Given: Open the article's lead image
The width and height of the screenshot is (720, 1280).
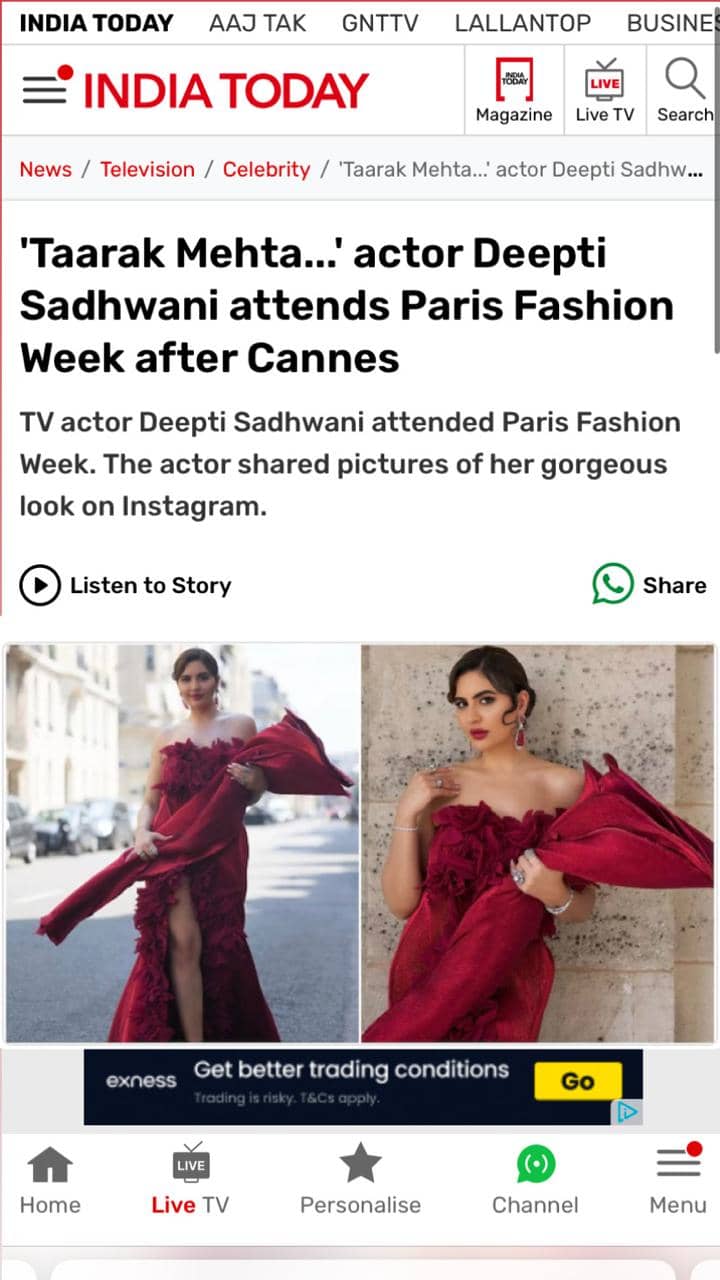Looking at the screenshot, I should (x=360, y=844).
